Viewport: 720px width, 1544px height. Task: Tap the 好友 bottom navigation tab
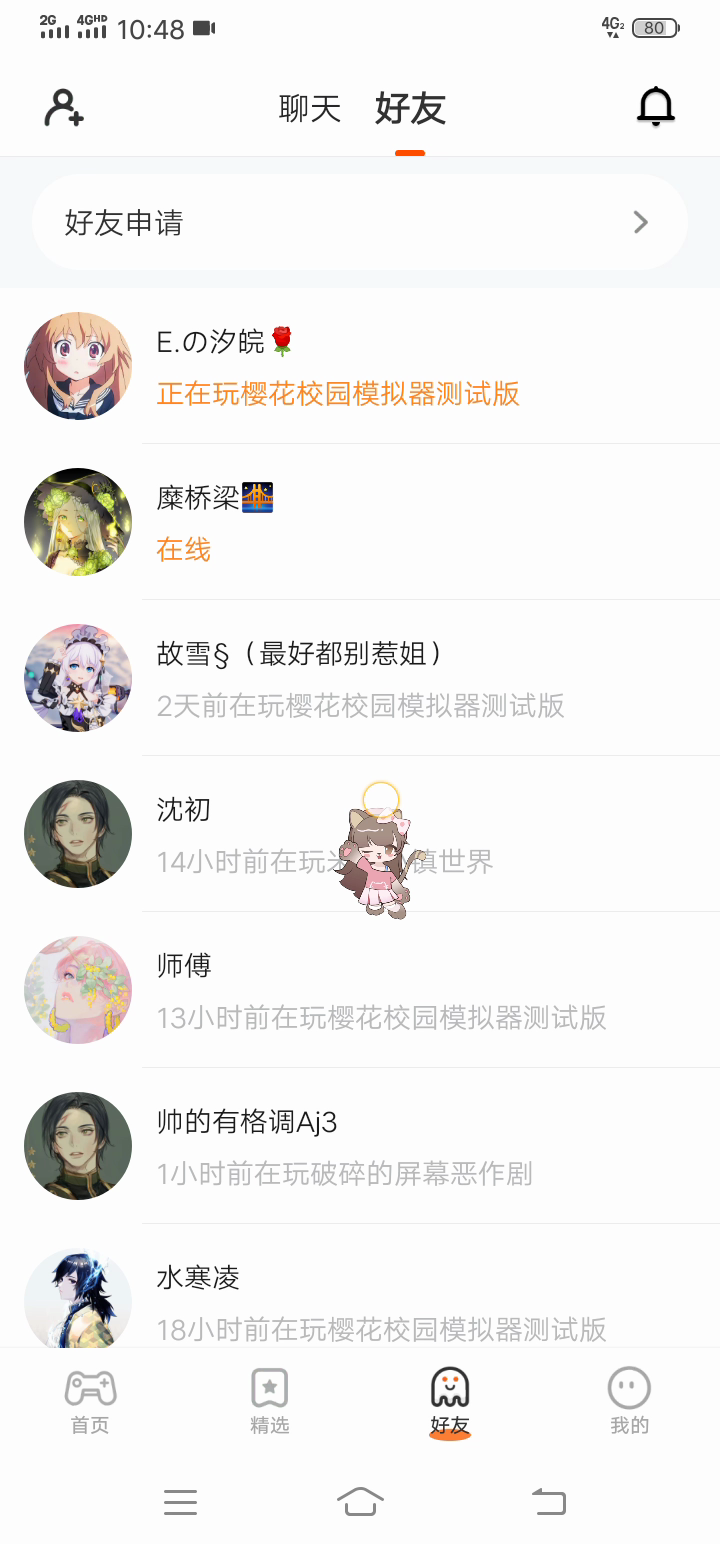pyautogui.click(x=450, y=1400)
